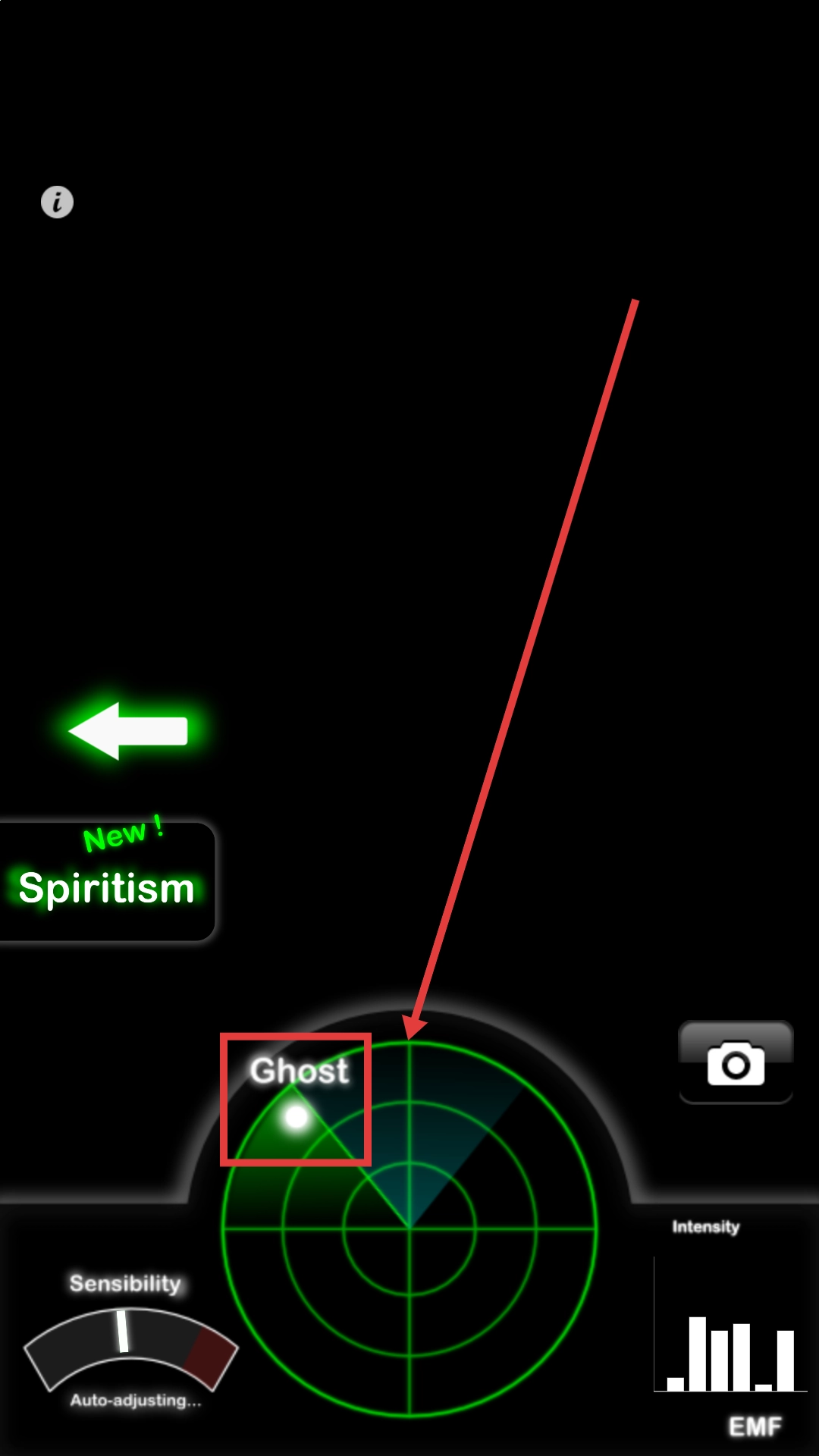Open the info icon

57,202
